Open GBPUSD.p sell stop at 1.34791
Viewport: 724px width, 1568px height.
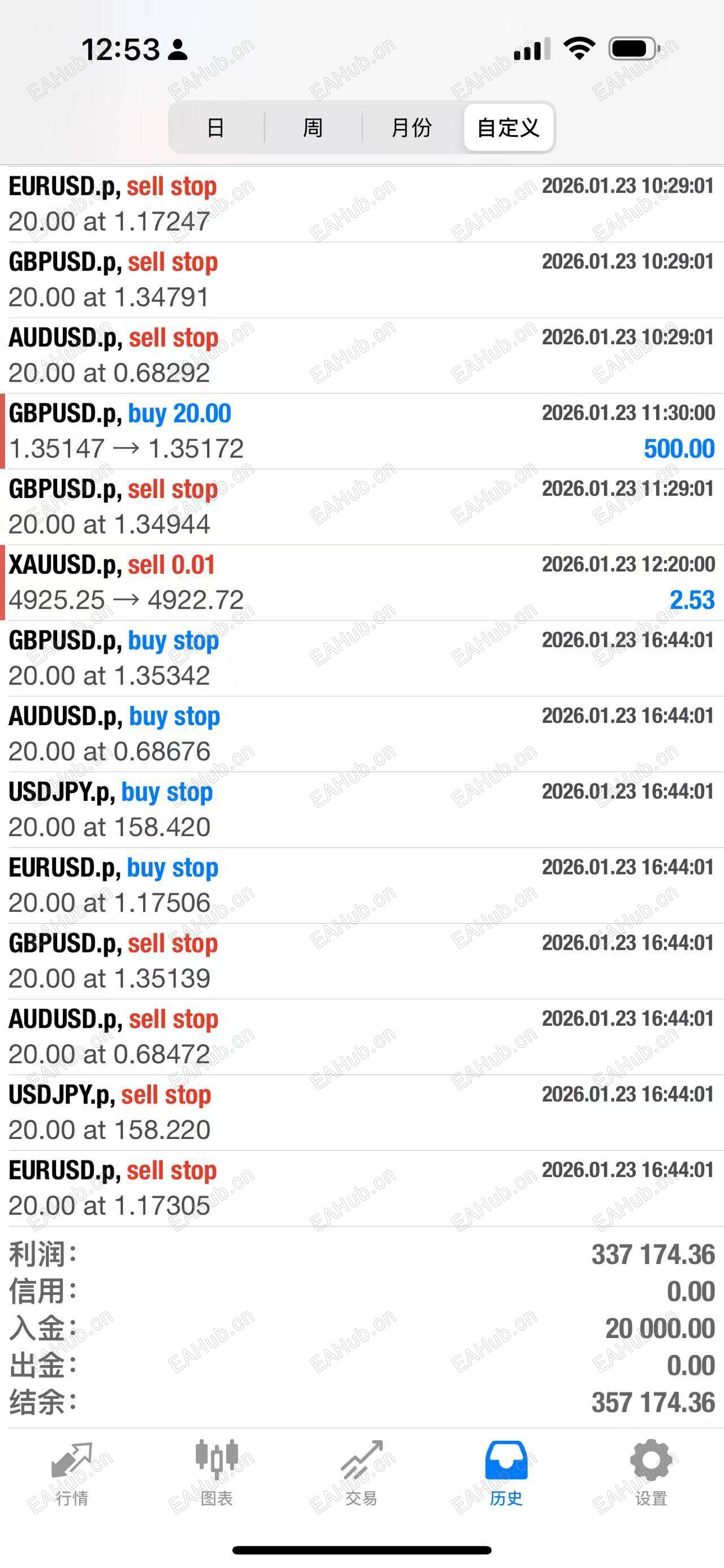coord(361,279)
